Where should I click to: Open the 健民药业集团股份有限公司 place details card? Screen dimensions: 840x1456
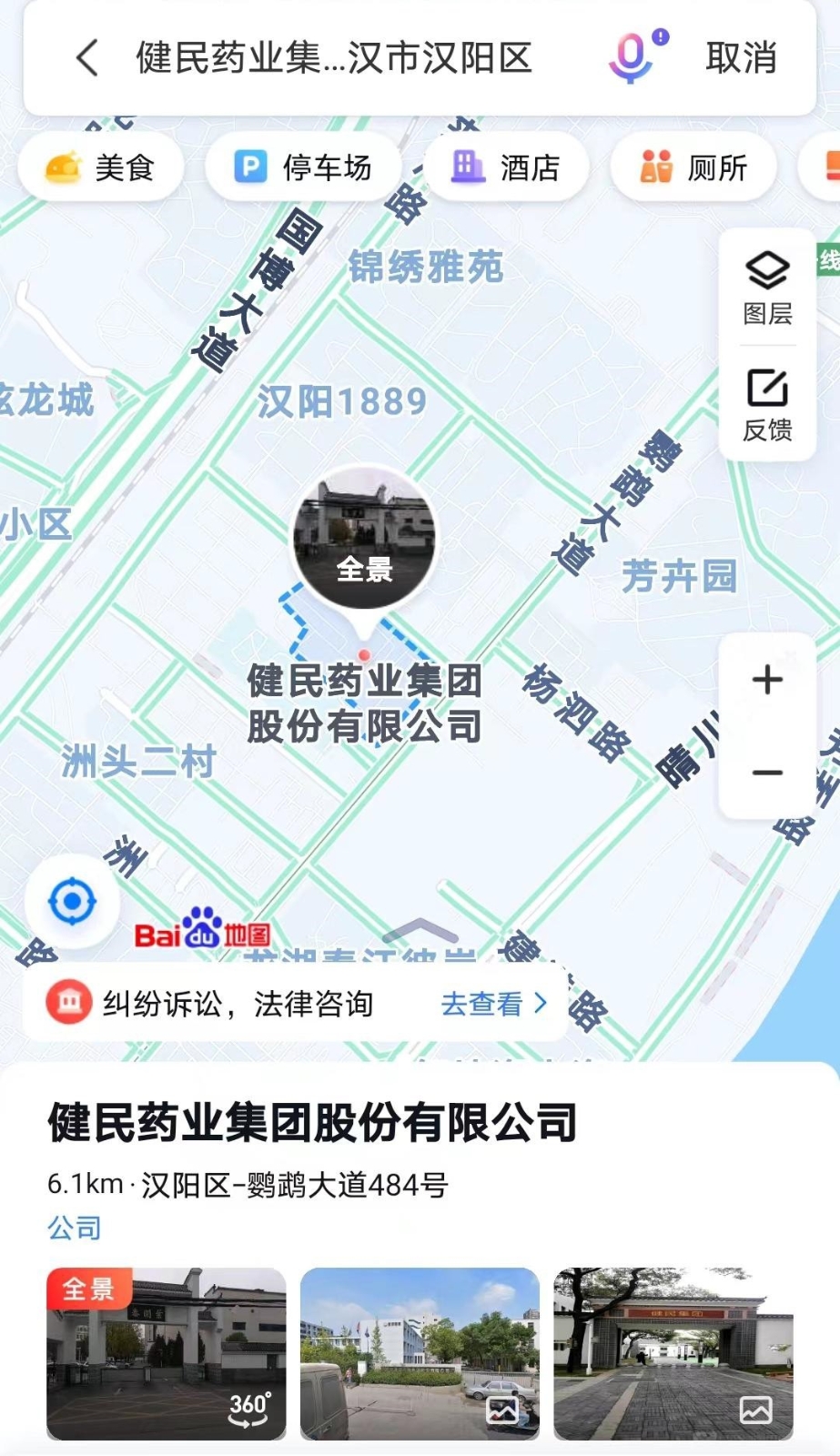click(312, 1123)
